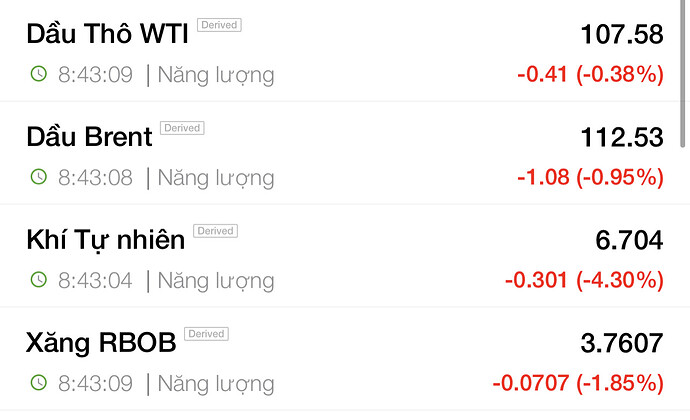Select the Khí Tự nhiên row
The image size is (690, 420).
click(x=105, y=240)
